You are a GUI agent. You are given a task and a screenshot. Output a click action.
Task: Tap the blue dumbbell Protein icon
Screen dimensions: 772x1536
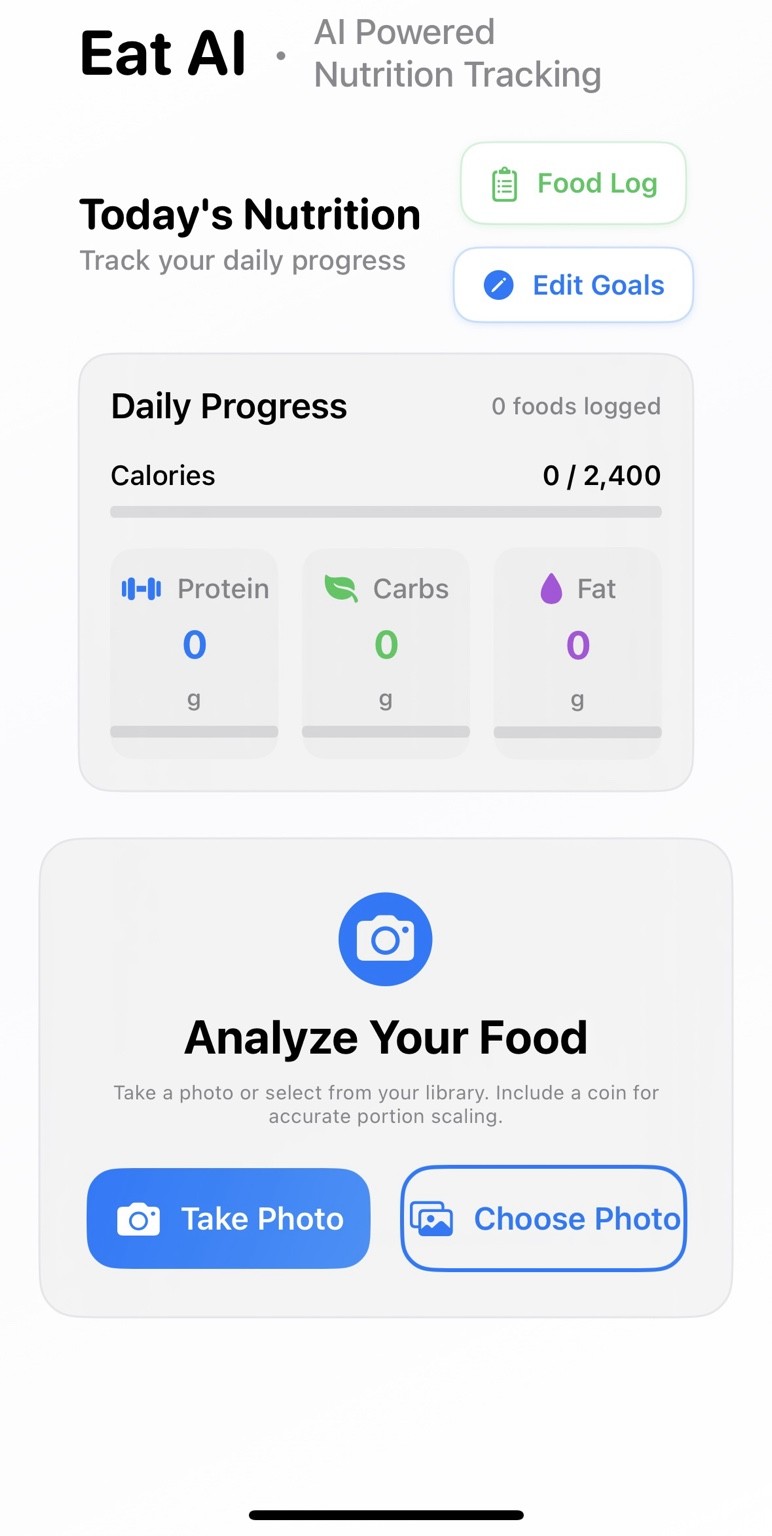140,589
